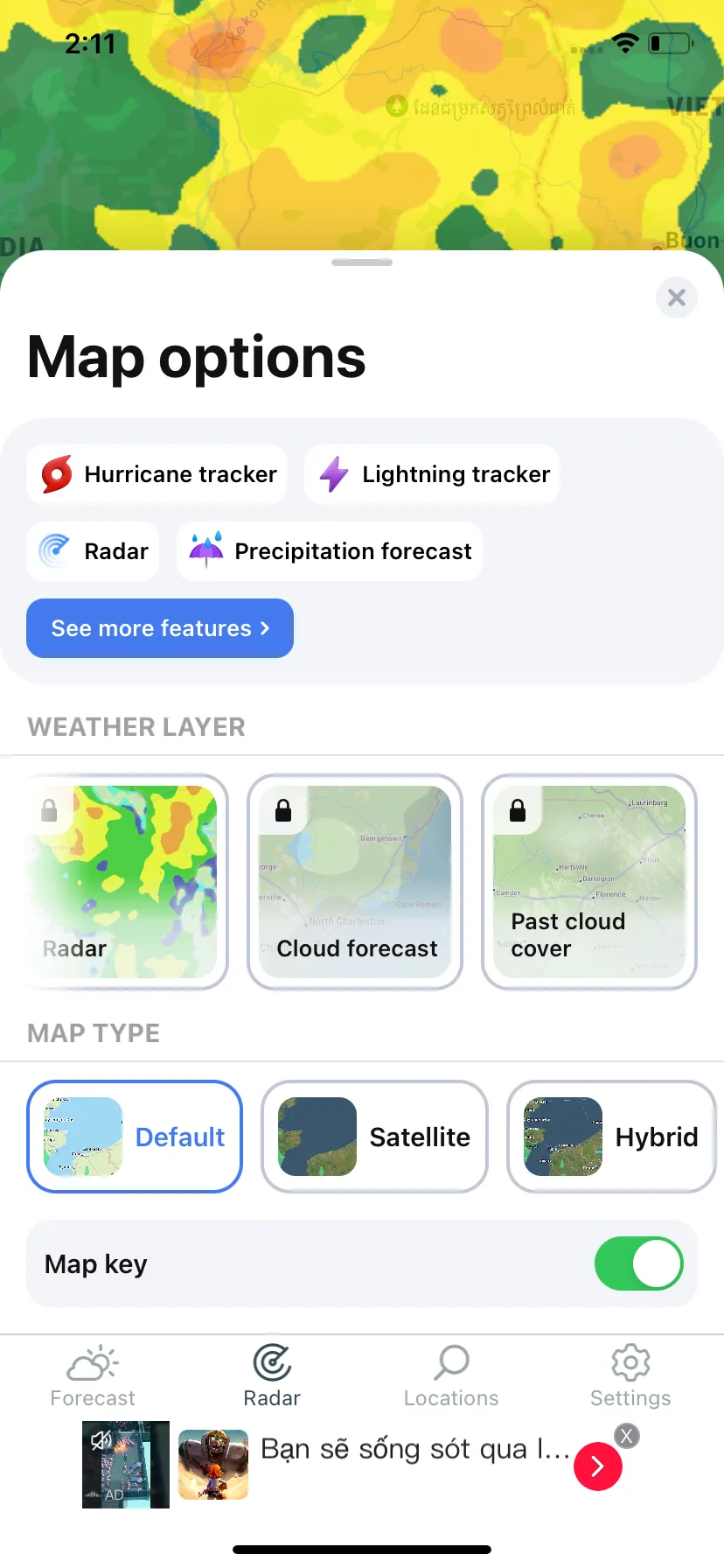Choose the Past cloud cover layer
The image size is (724, 1568).
point(588,882)
